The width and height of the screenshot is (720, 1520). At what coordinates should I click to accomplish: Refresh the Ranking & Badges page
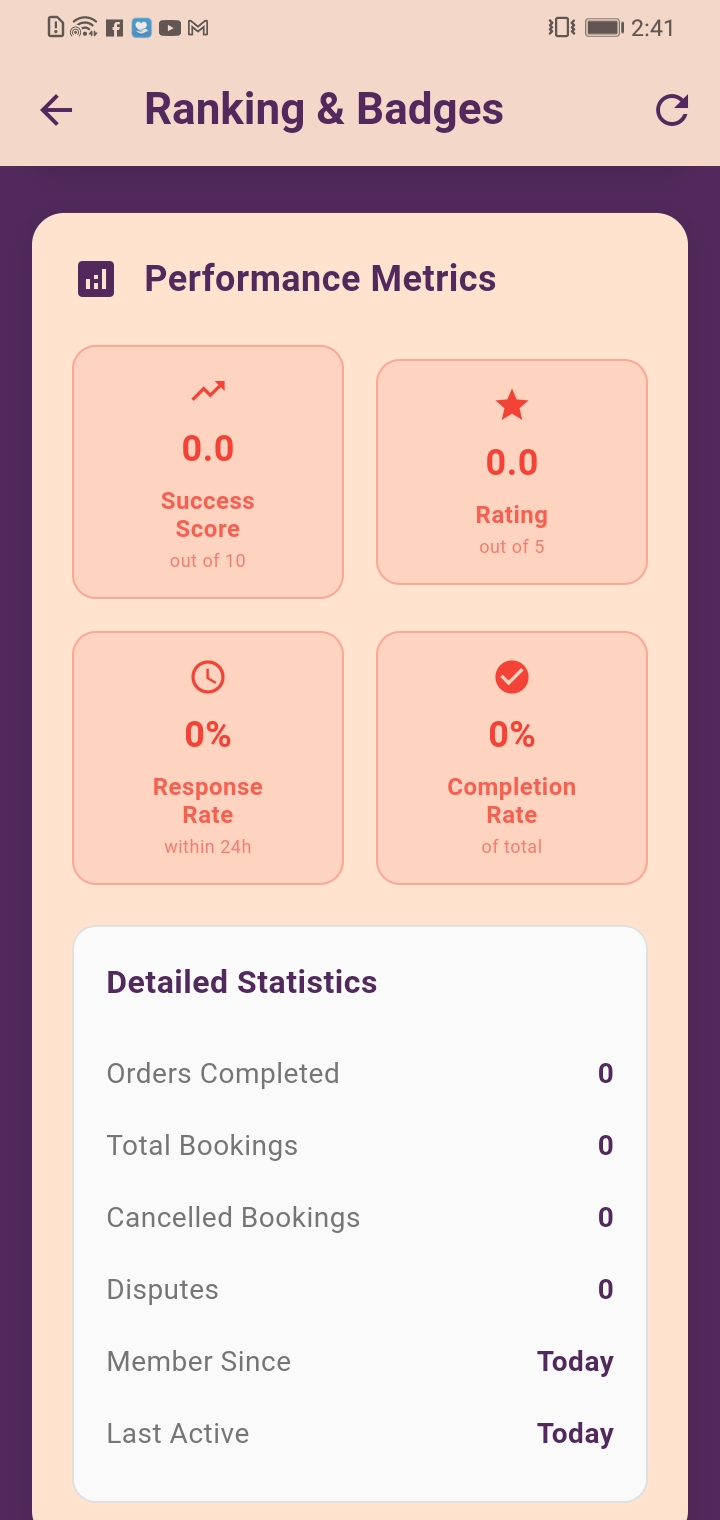click(x=671, y=110)
